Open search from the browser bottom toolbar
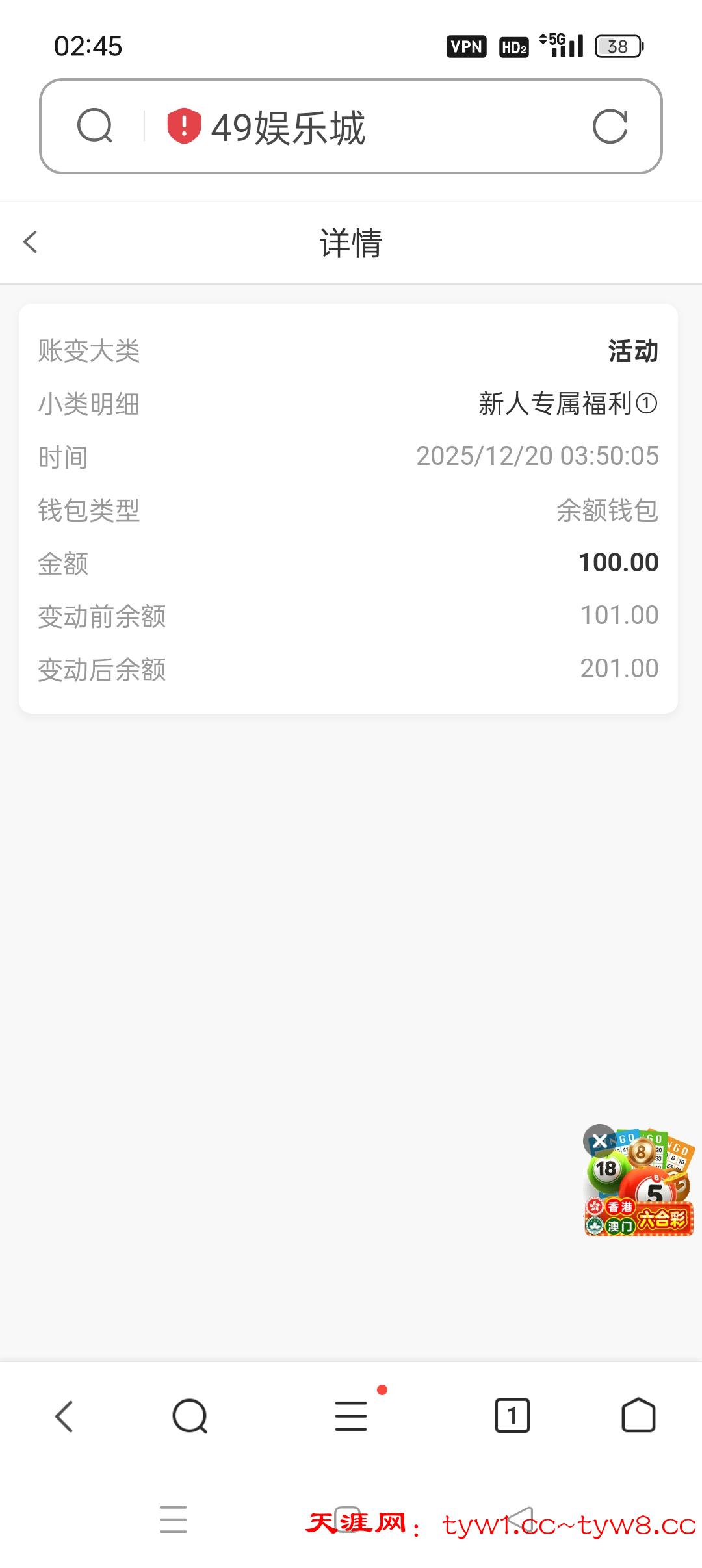This screenshot has height=1568, width=702. click(x=190, y=1416)
